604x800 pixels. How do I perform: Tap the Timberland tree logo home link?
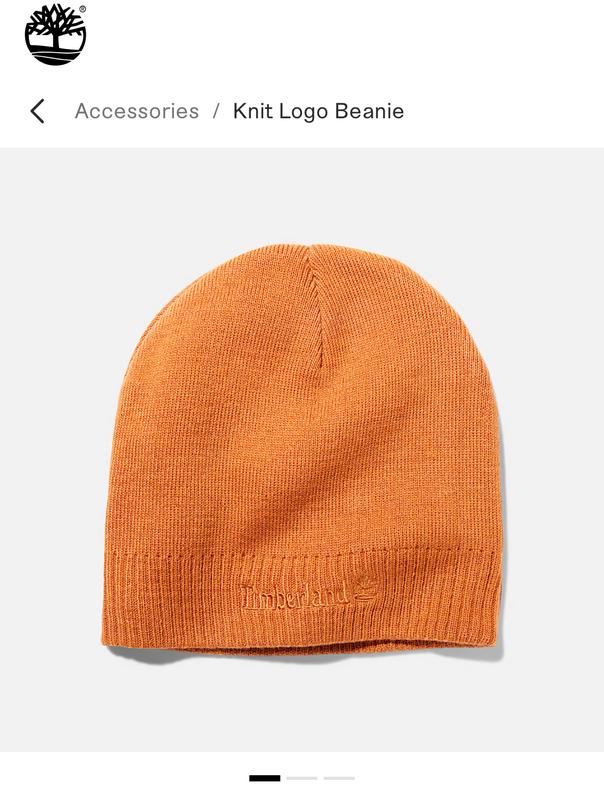55,35
